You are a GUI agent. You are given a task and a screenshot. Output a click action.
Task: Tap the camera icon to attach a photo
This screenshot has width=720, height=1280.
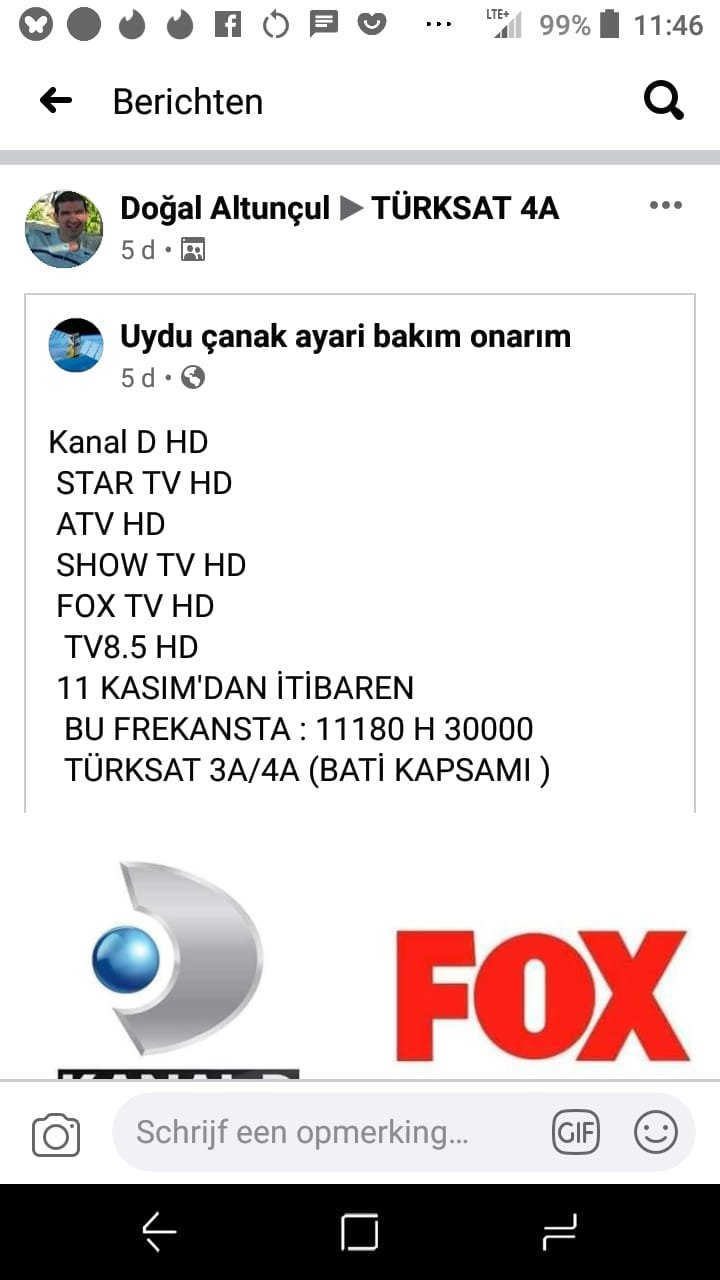click(56, 1135)
